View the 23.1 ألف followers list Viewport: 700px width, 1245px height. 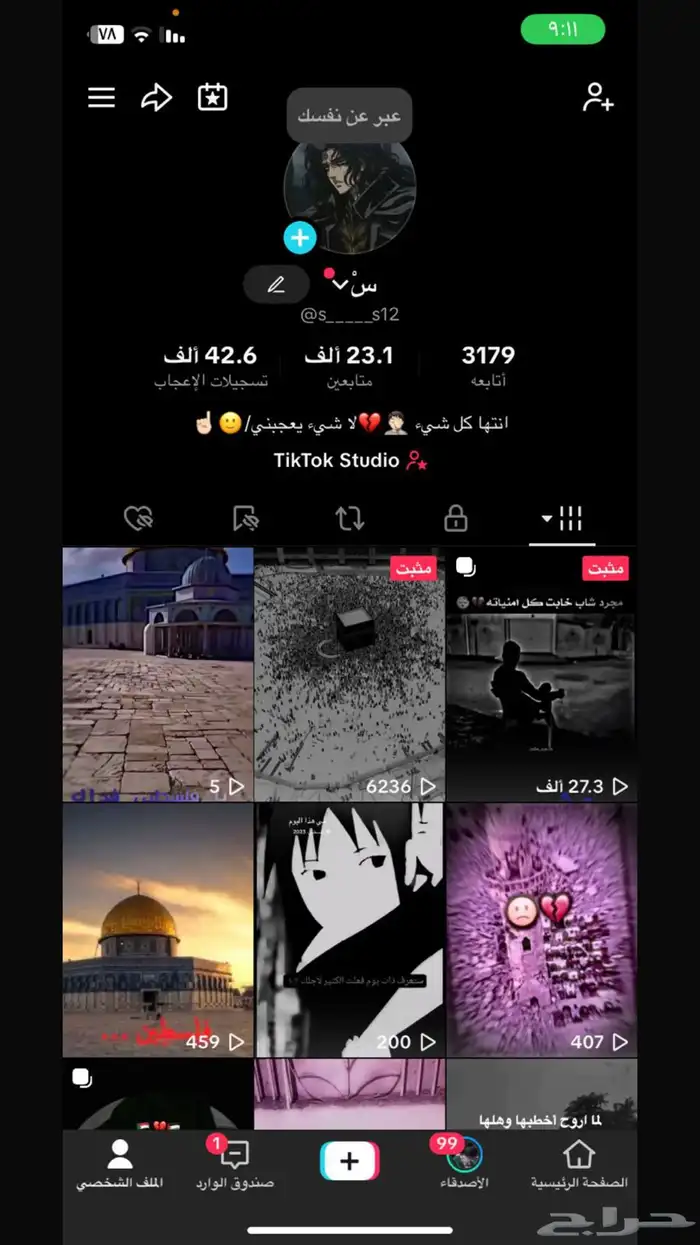349,366
